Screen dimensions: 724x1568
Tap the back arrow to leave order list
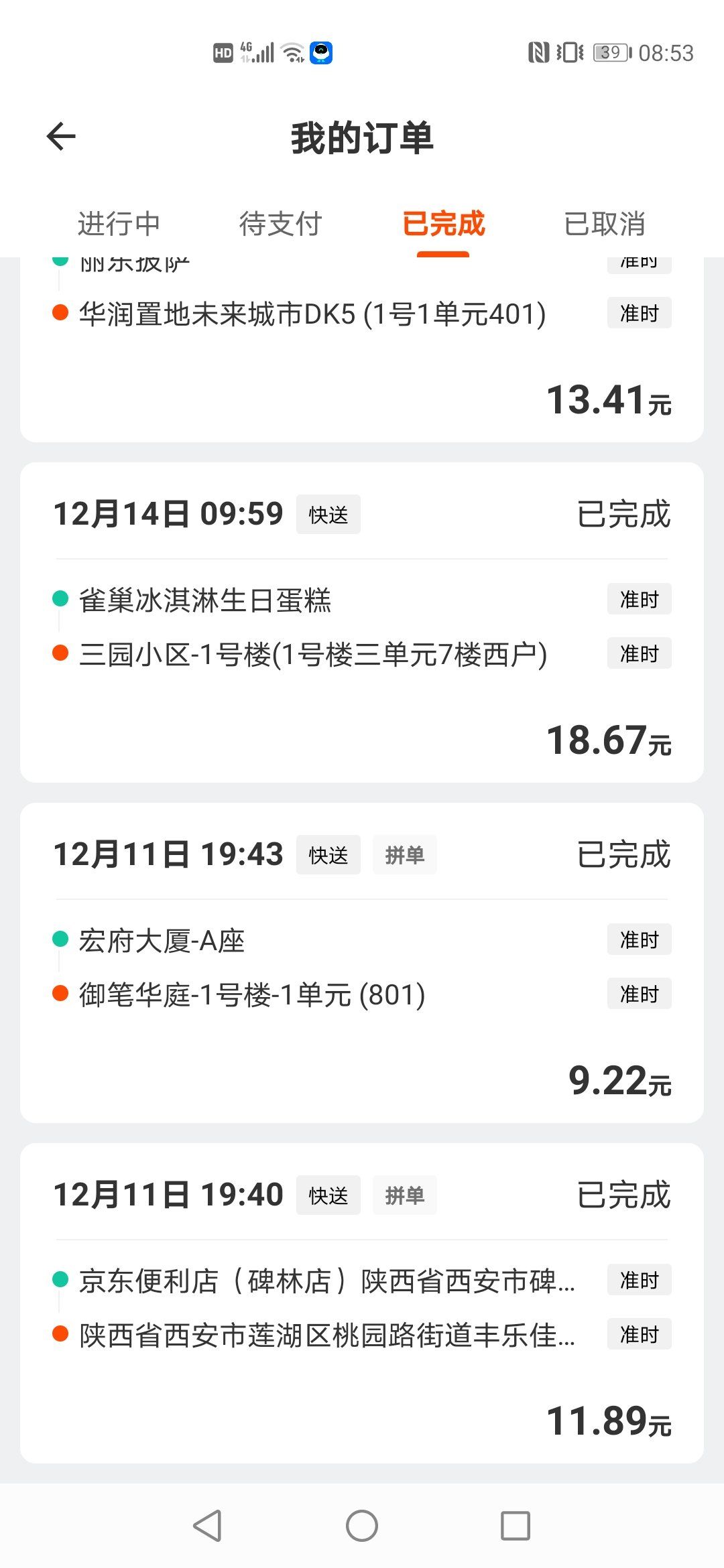click(x=60, y=137)
